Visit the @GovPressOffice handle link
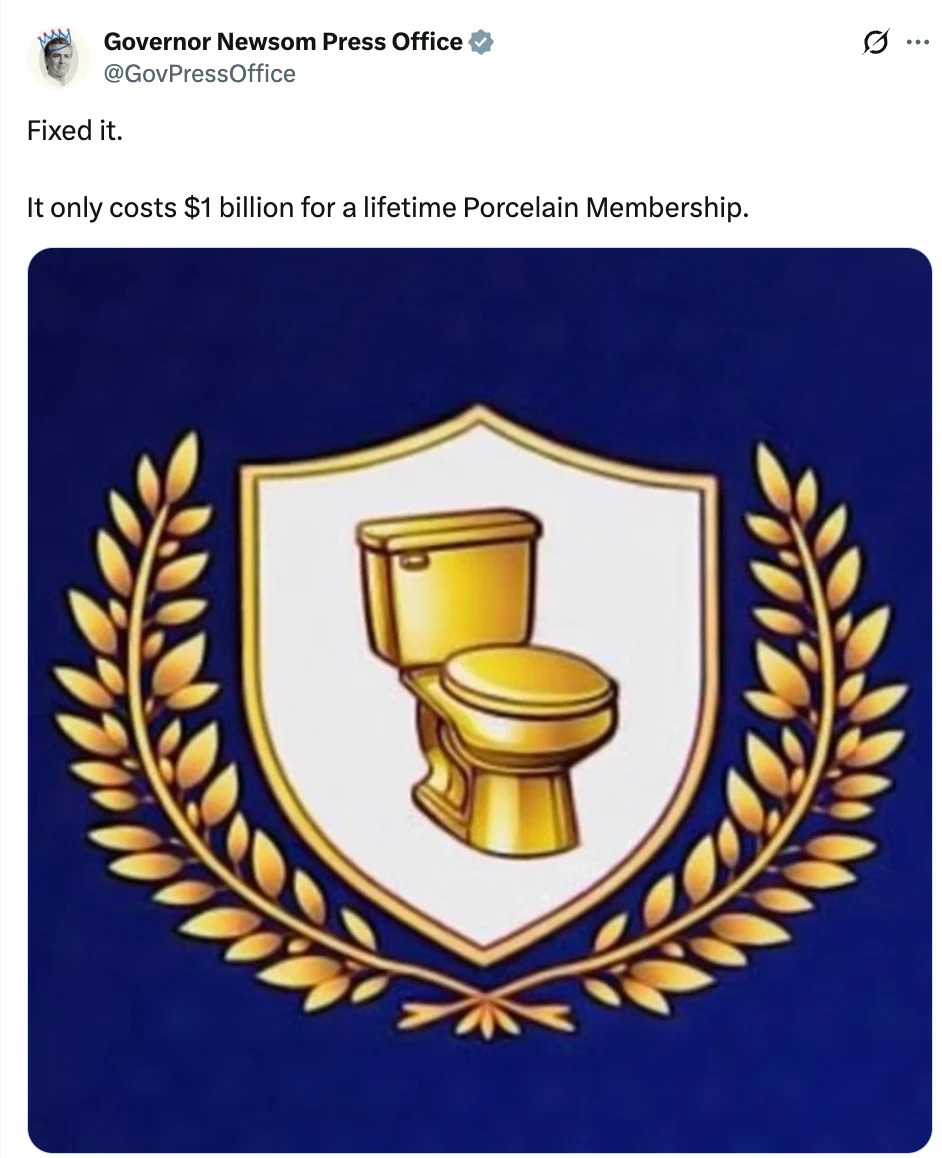 click(x=200, y=74)
